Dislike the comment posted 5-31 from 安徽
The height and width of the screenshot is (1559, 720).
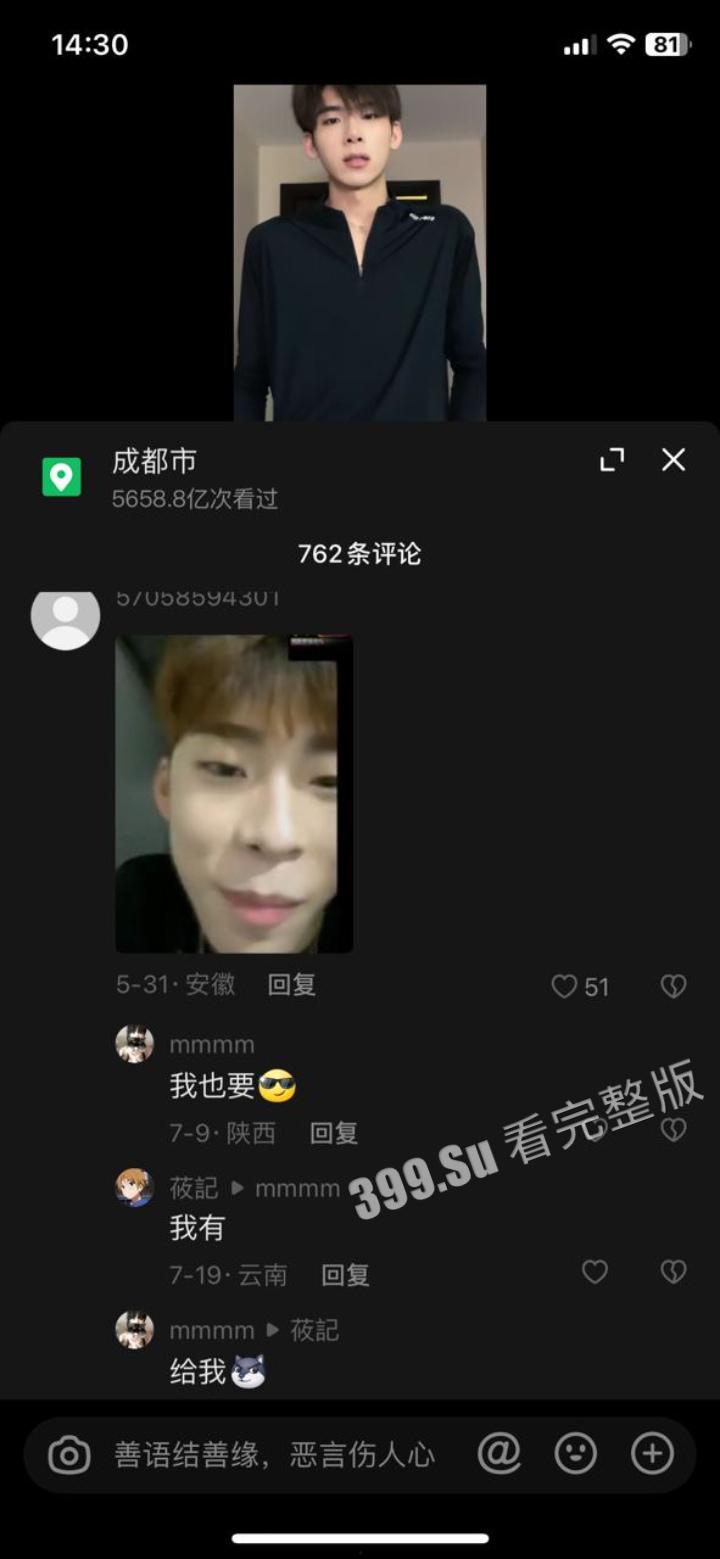coord(674,987)
